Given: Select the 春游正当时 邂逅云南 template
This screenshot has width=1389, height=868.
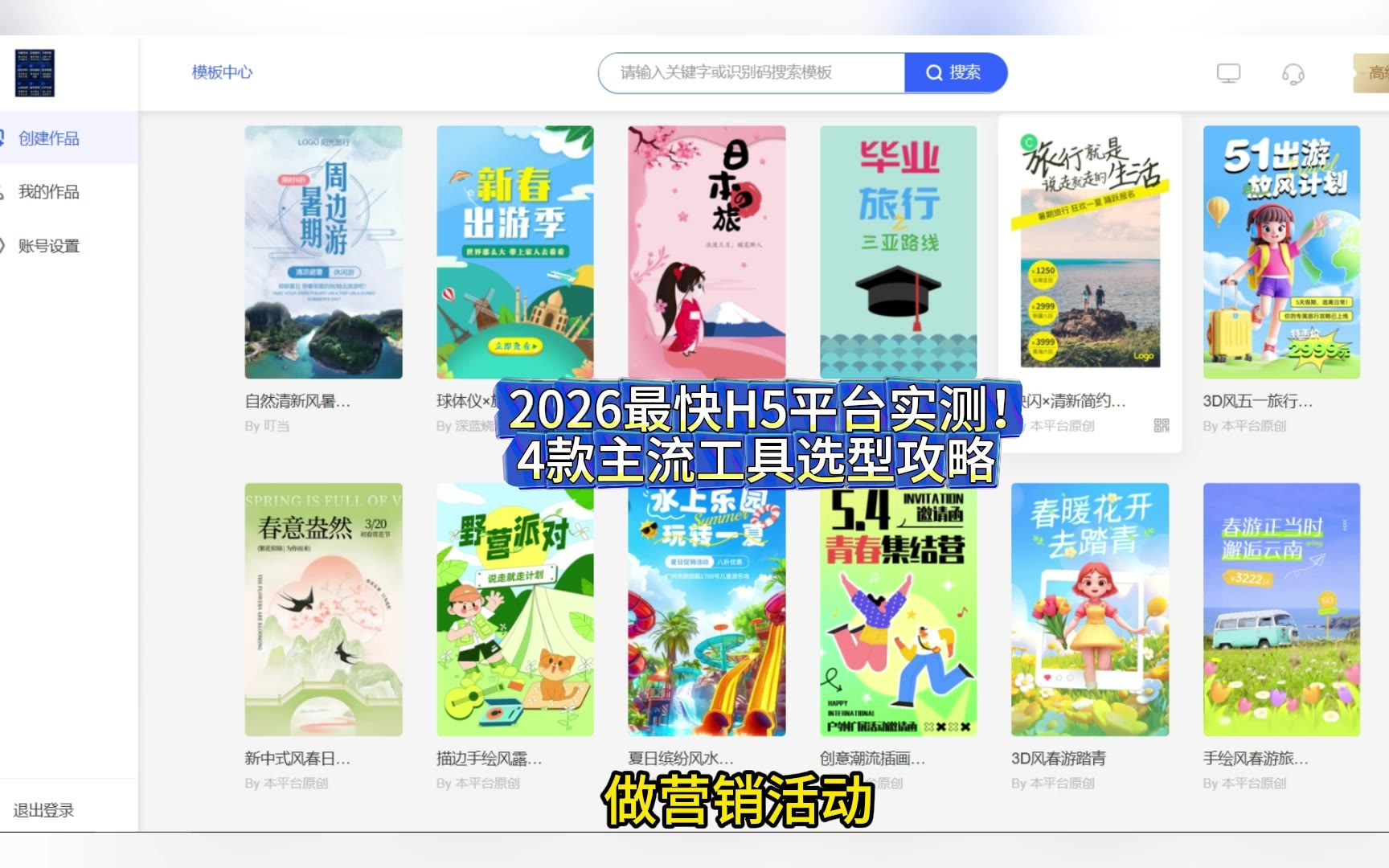Looking at the screenshot, I should (x=1281, y=610).
